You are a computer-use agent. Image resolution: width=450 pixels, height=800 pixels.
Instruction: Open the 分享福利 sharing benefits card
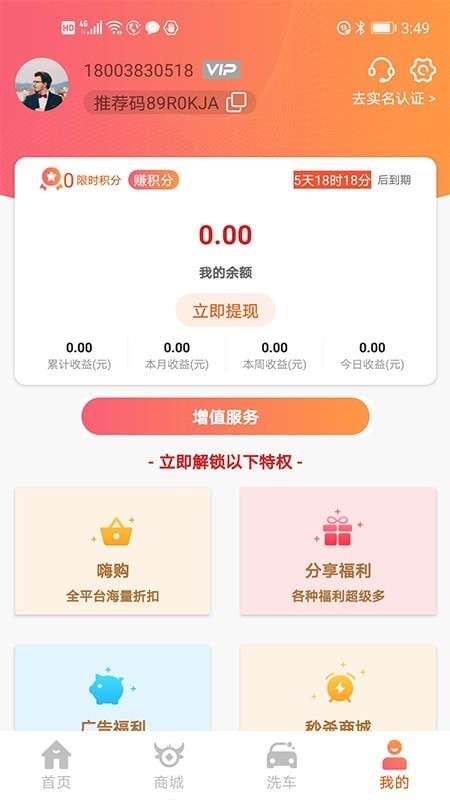[x=338, y=551]
